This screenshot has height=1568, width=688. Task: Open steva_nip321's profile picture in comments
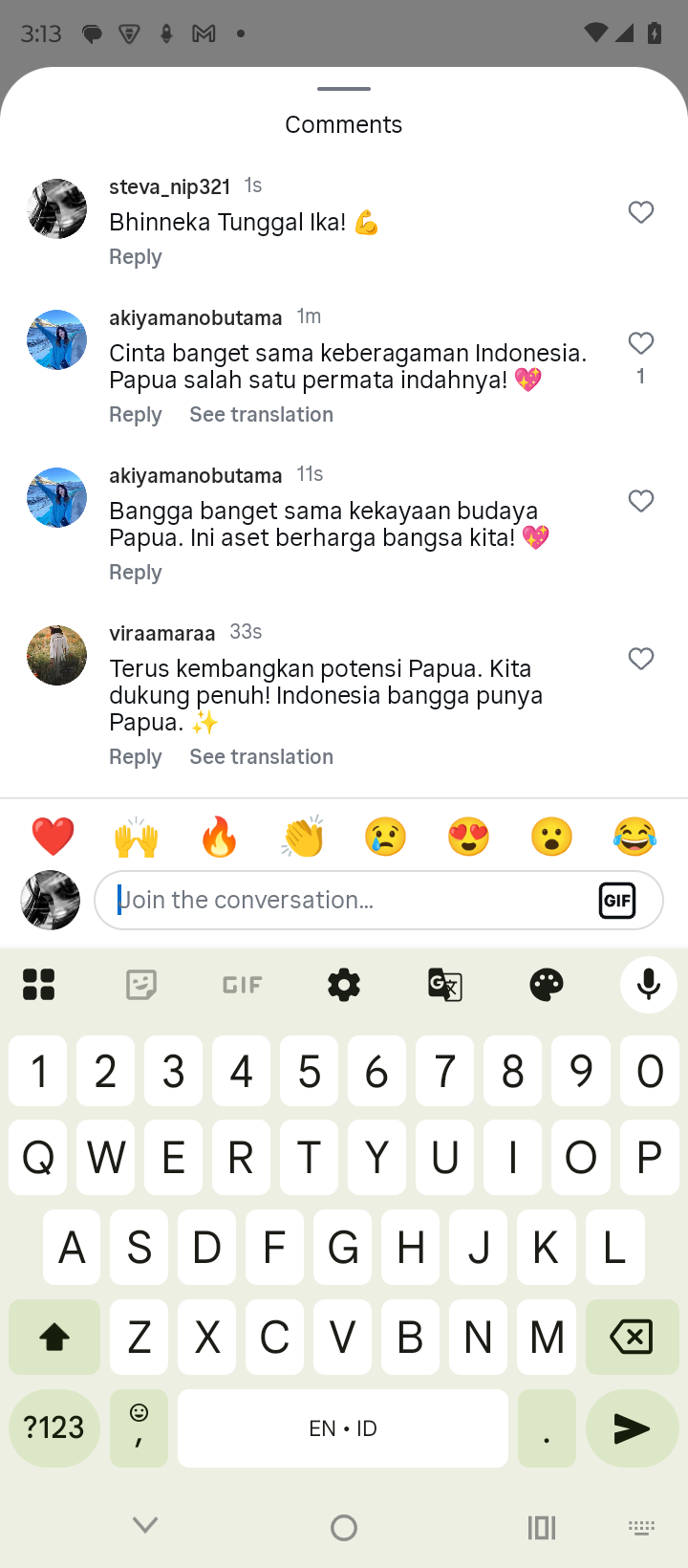pyautogui.click(x=57, y=208)
